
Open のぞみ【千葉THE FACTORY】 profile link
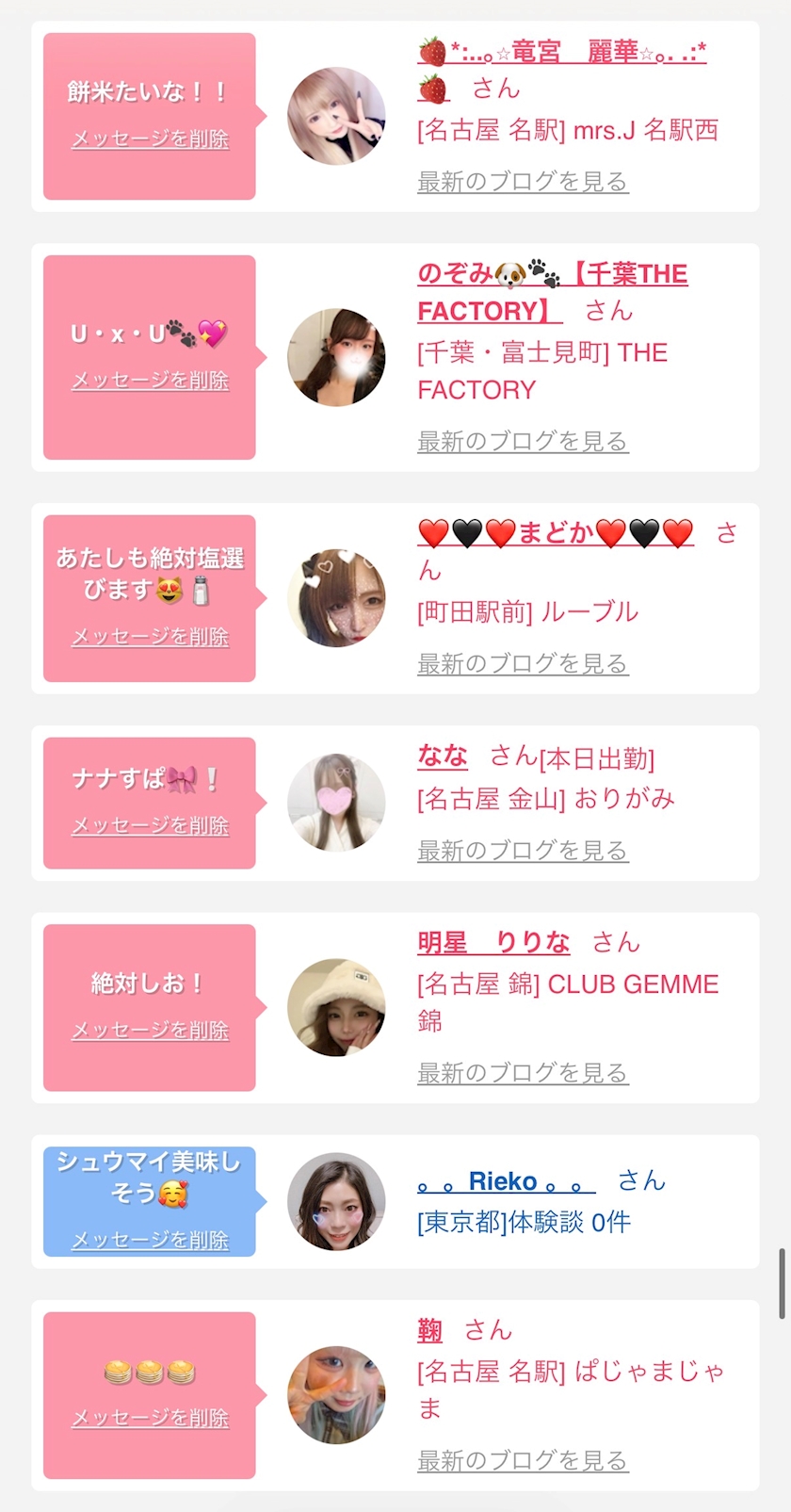552,275
